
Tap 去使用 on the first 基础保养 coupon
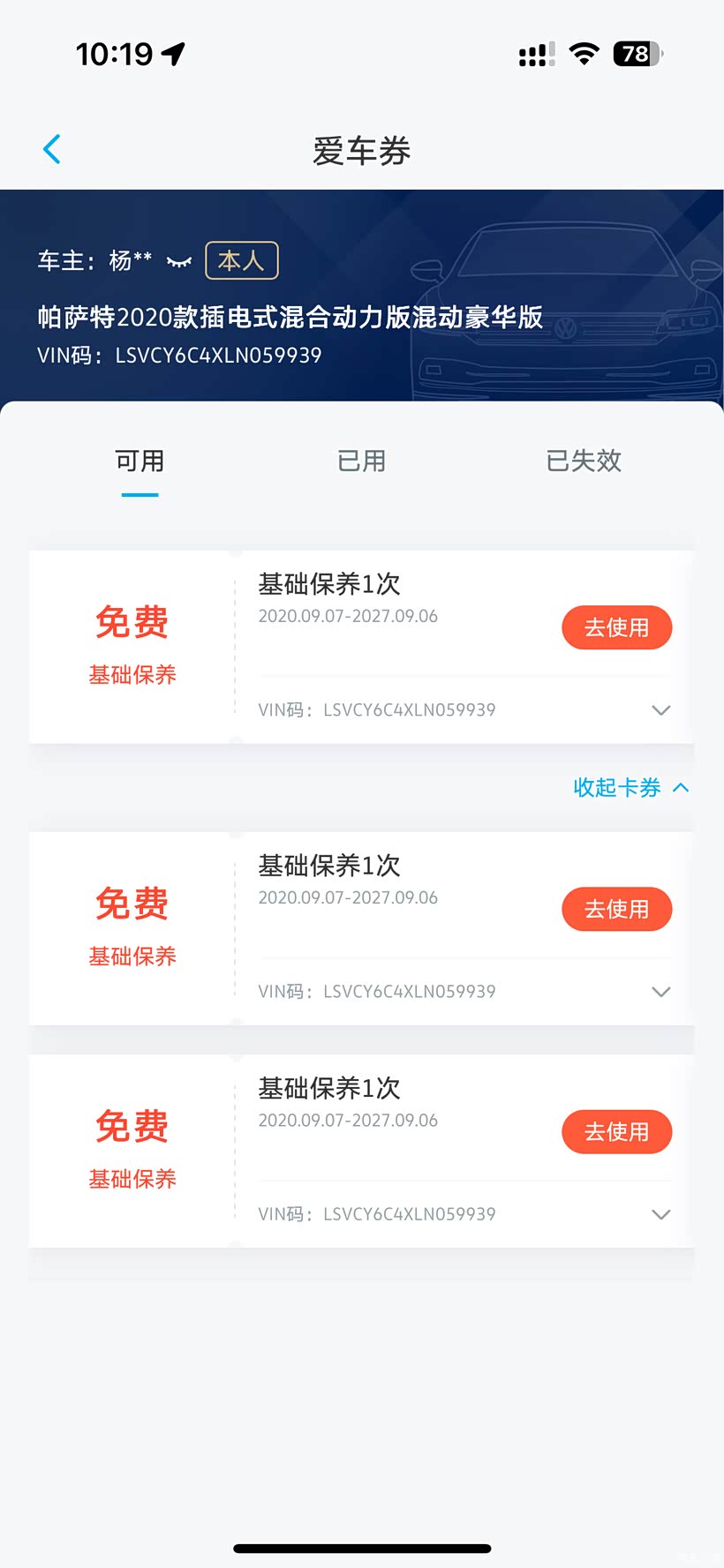click(616, 627)
